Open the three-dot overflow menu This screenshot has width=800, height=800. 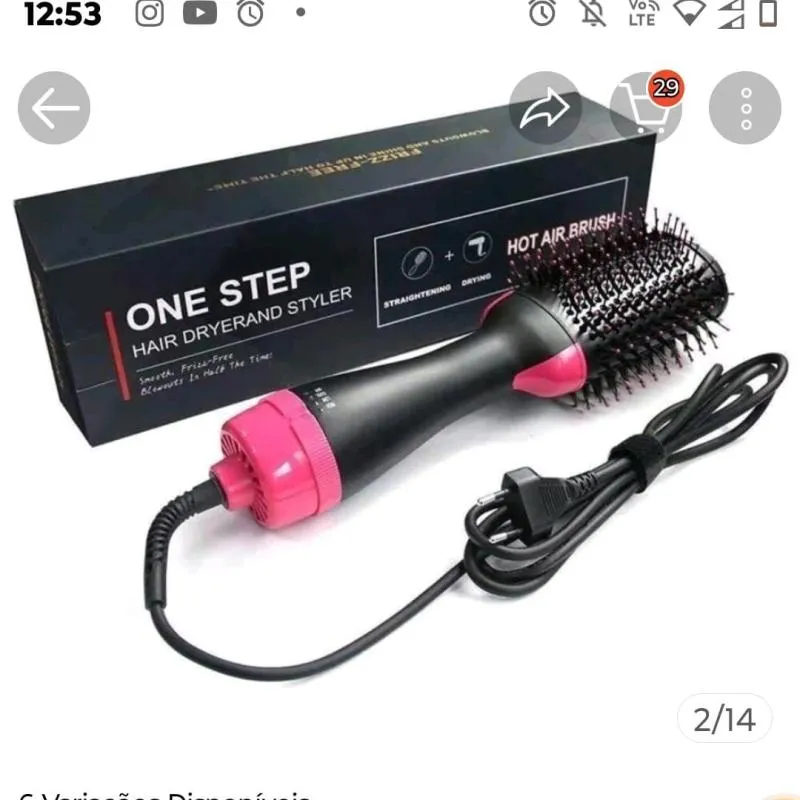point(745,108)
